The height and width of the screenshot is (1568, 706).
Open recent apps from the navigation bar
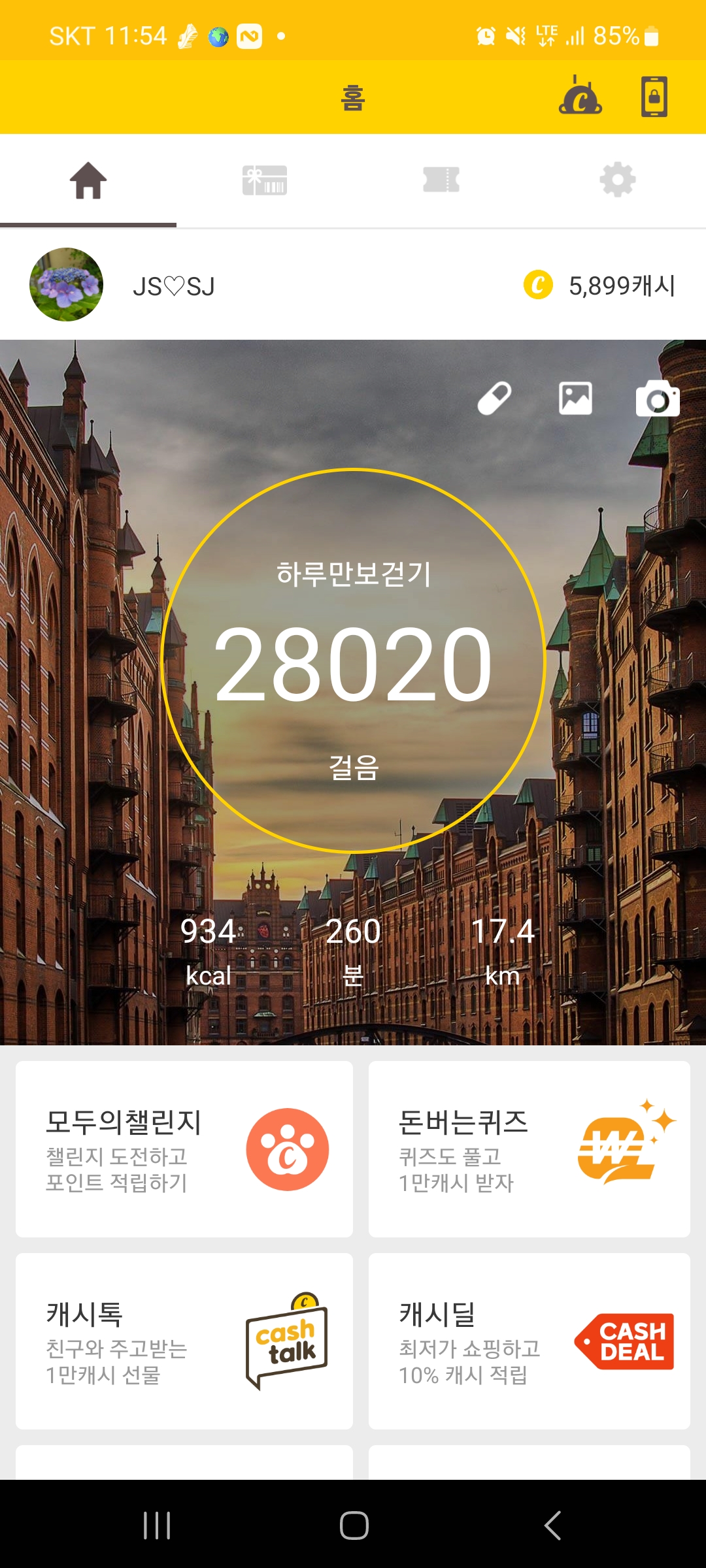pos(157,1526)
